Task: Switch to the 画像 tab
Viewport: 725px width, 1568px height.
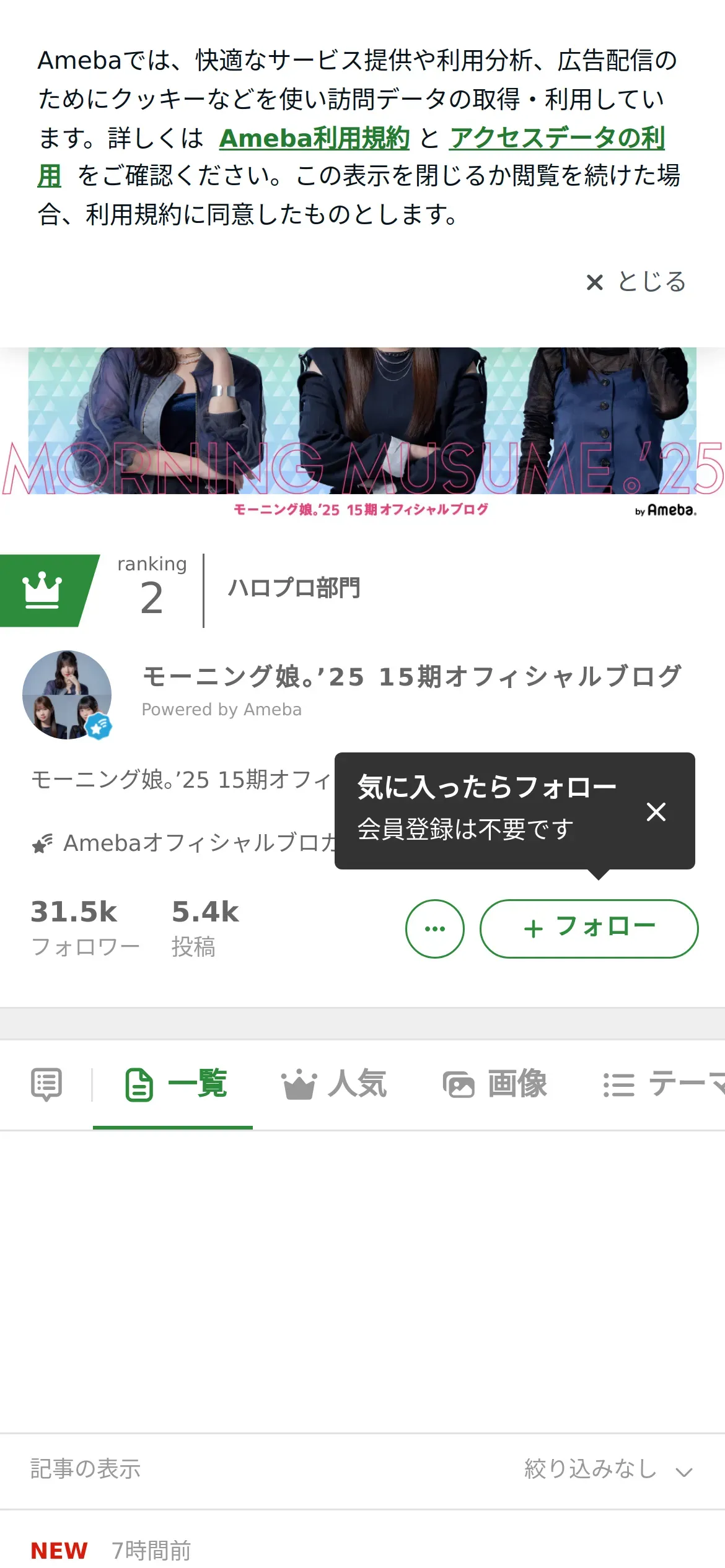Action: pos(494,1084)
